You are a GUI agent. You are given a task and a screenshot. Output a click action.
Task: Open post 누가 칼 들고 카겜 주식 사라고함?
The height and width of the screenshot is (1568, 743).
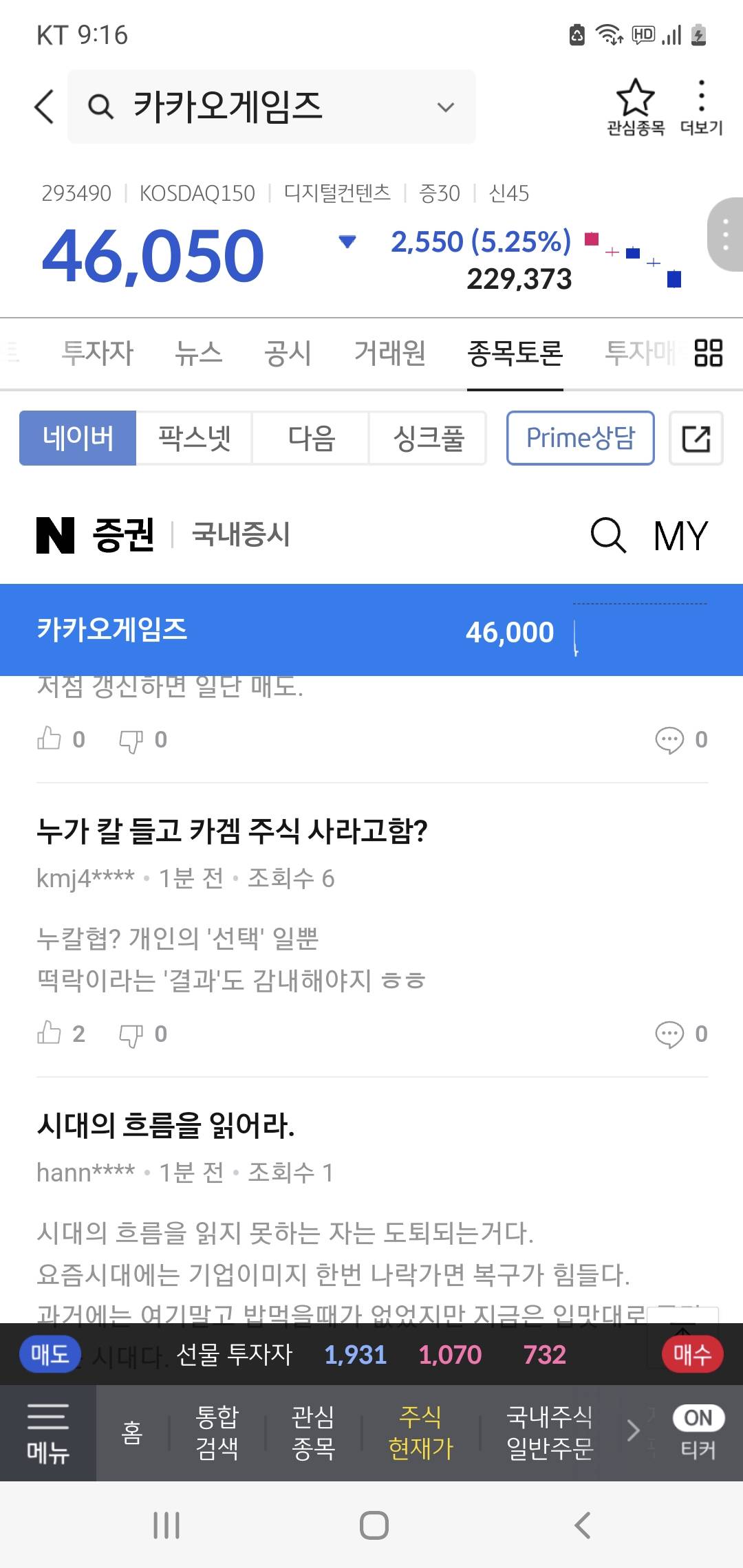232,831
